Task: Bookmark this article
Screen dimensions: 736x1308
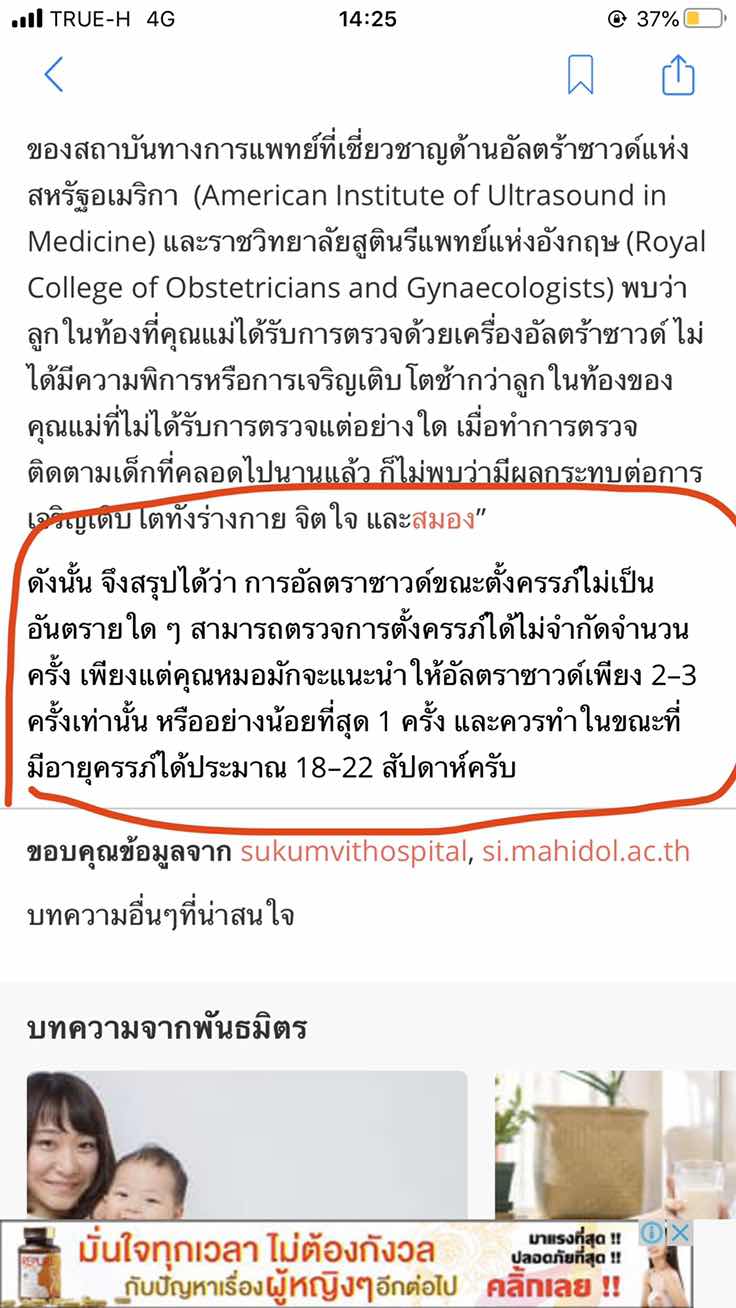Action: [580, 75]
